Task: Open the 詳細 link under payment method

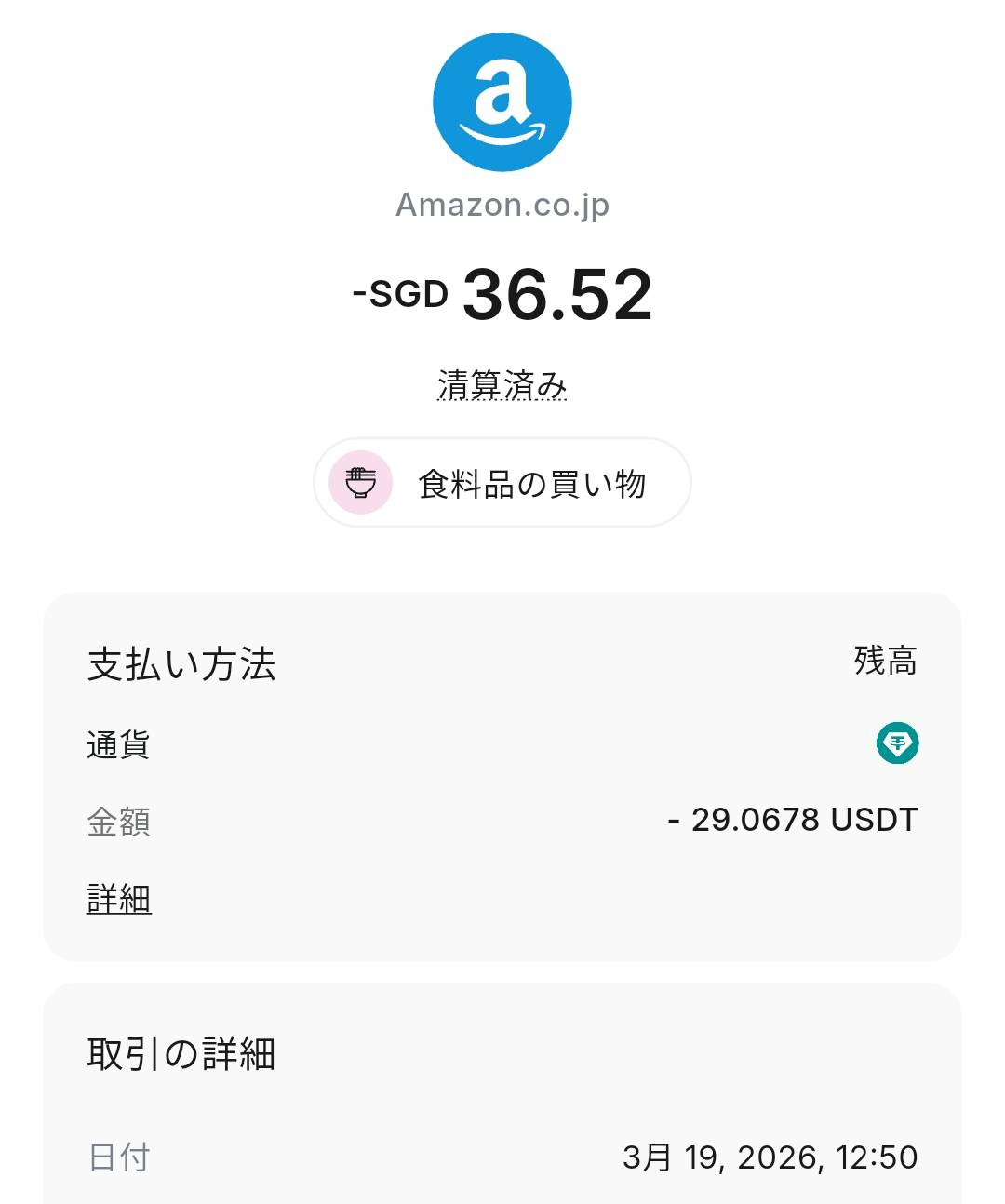Action: tap(118, 899)
